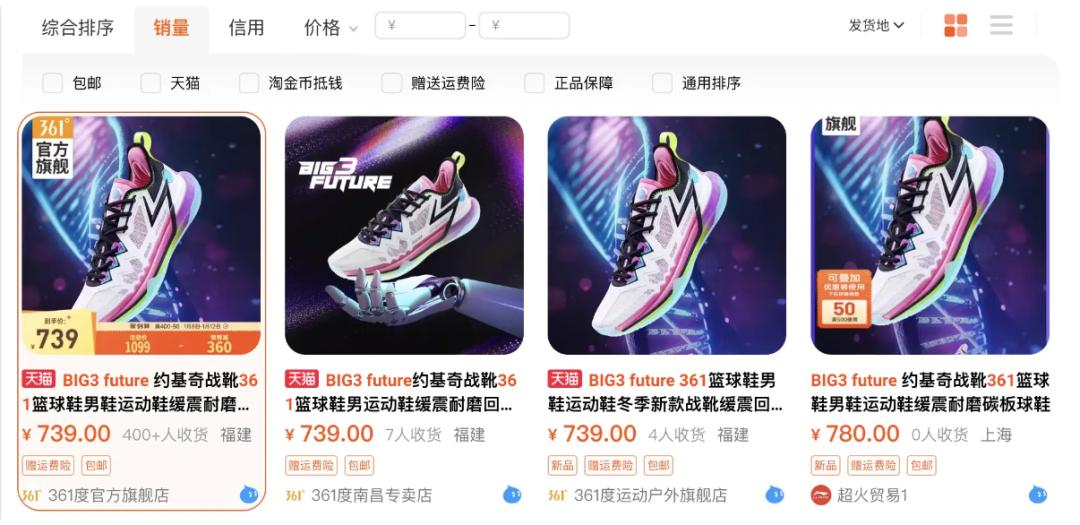Sort results by 信用
1080x525 pixels.
coord(246,28)
